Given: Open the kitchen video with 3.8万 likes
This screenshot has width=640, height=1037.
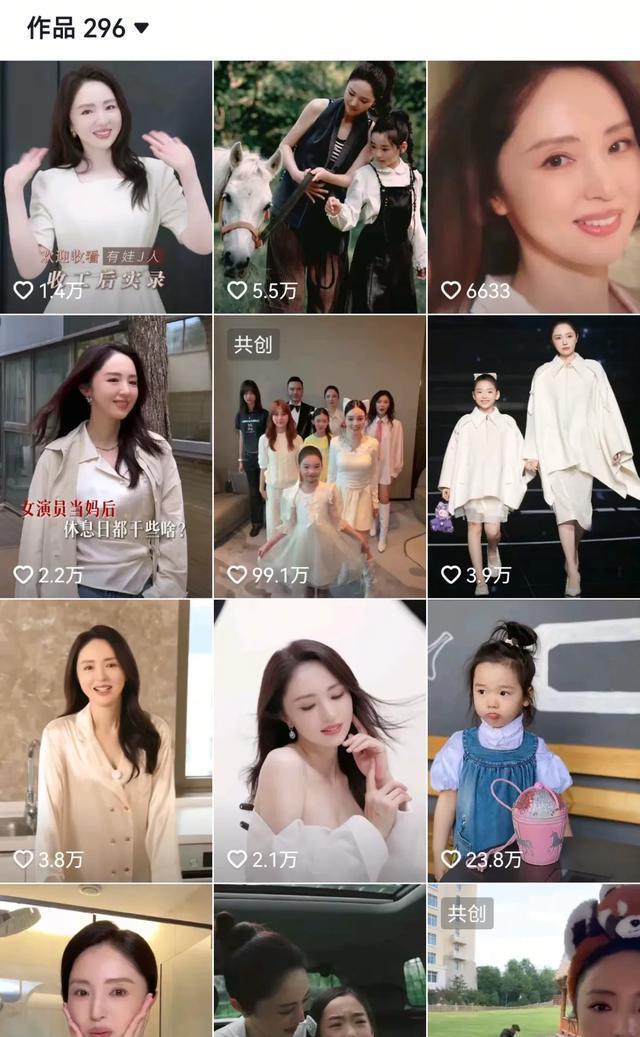Looking at the screenshot, I should pyautogui.click(x=105, y=740).
